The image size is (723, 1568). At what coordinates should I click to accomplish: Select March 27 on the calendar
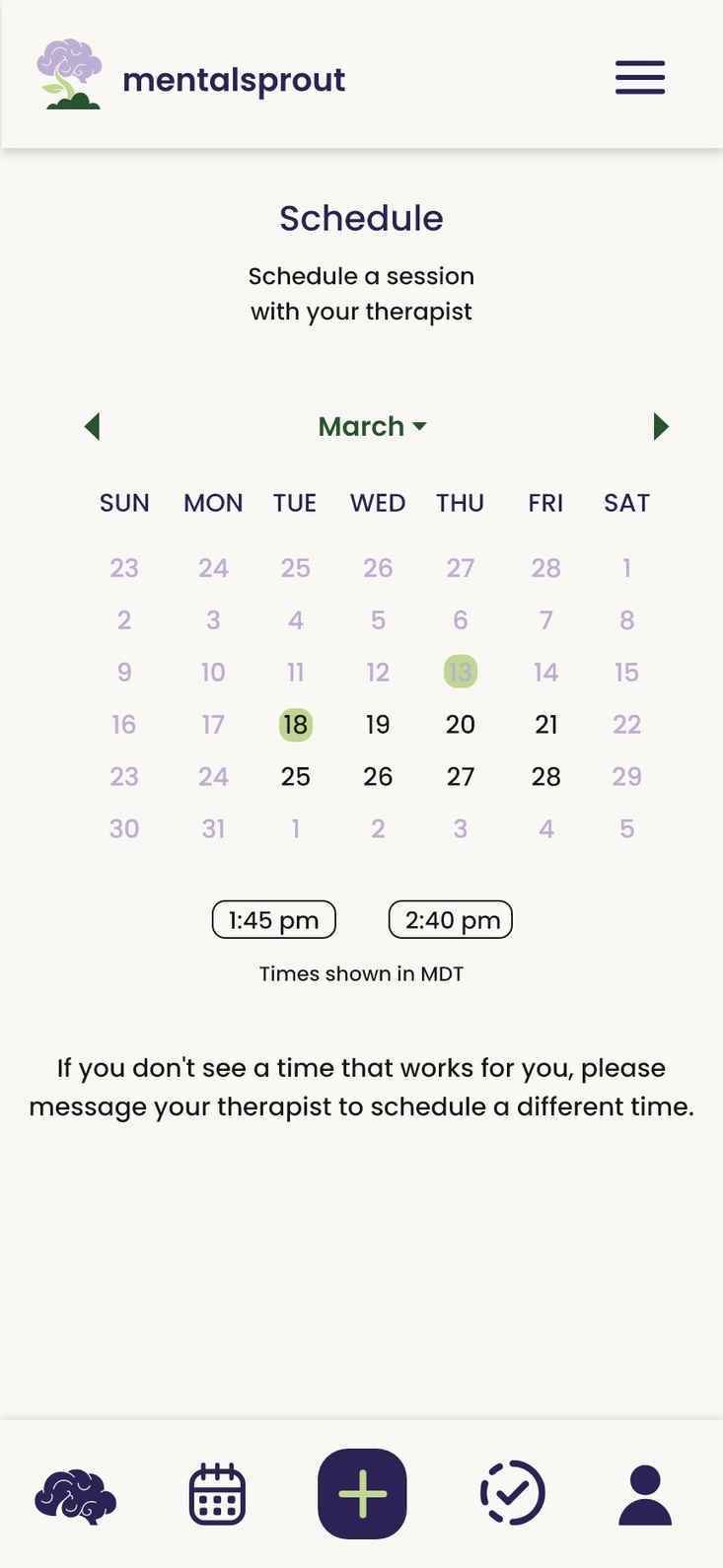(x=461, y=777)
